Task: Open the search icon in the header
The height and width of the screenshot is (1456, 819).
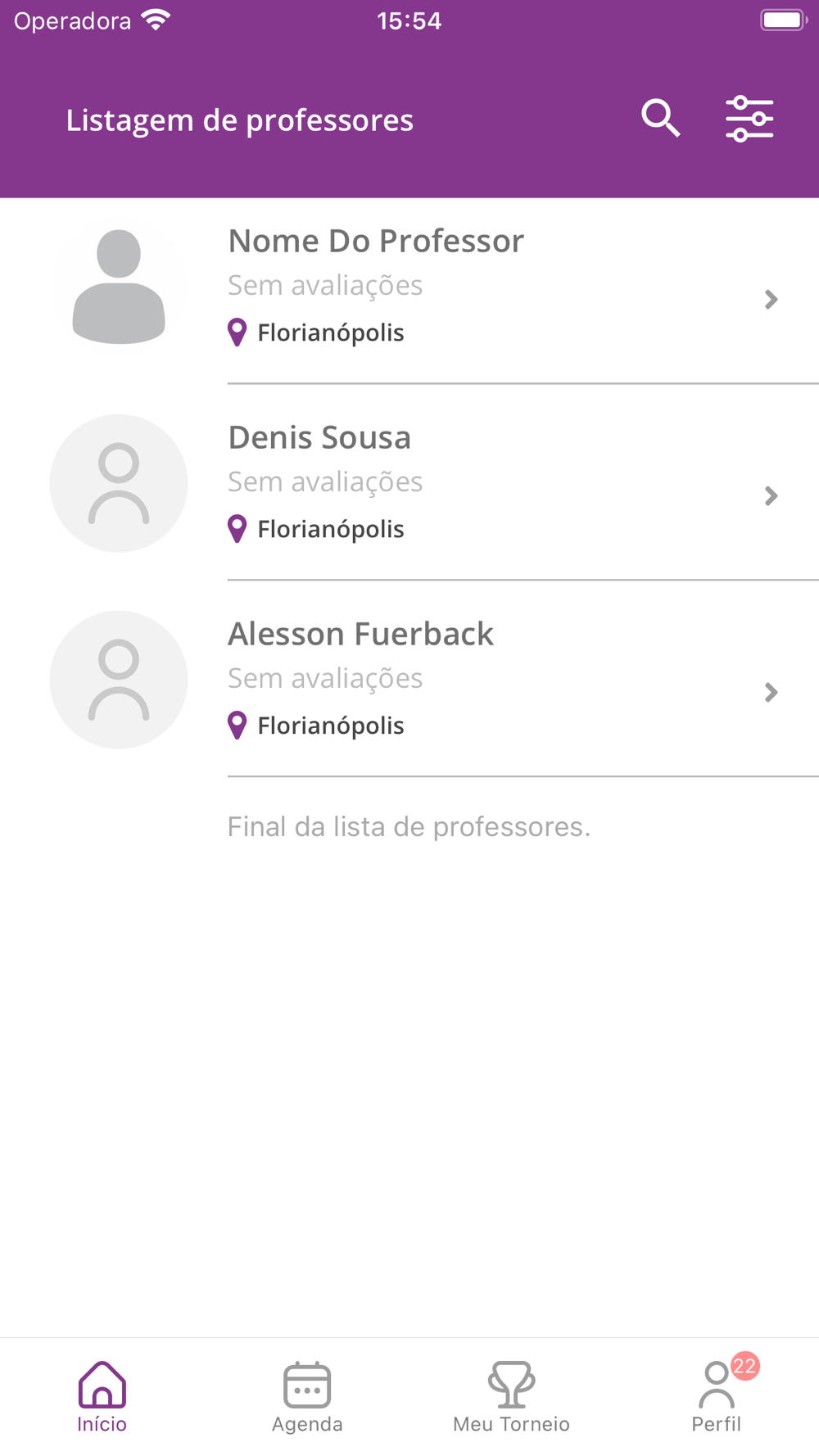Action: tap(660, 119)
